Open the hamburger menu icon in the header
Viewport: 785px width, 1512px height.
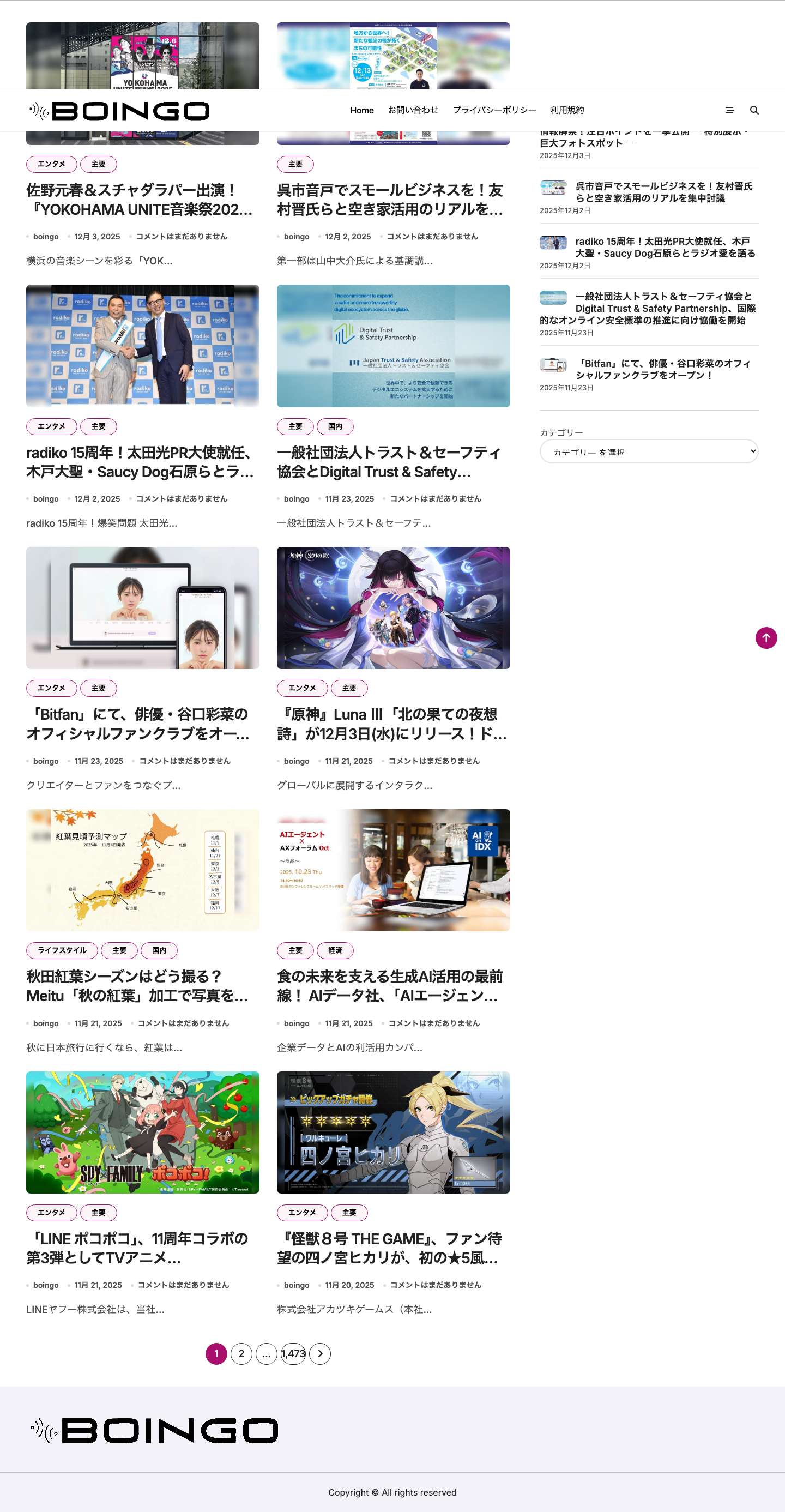click(730, 110)
